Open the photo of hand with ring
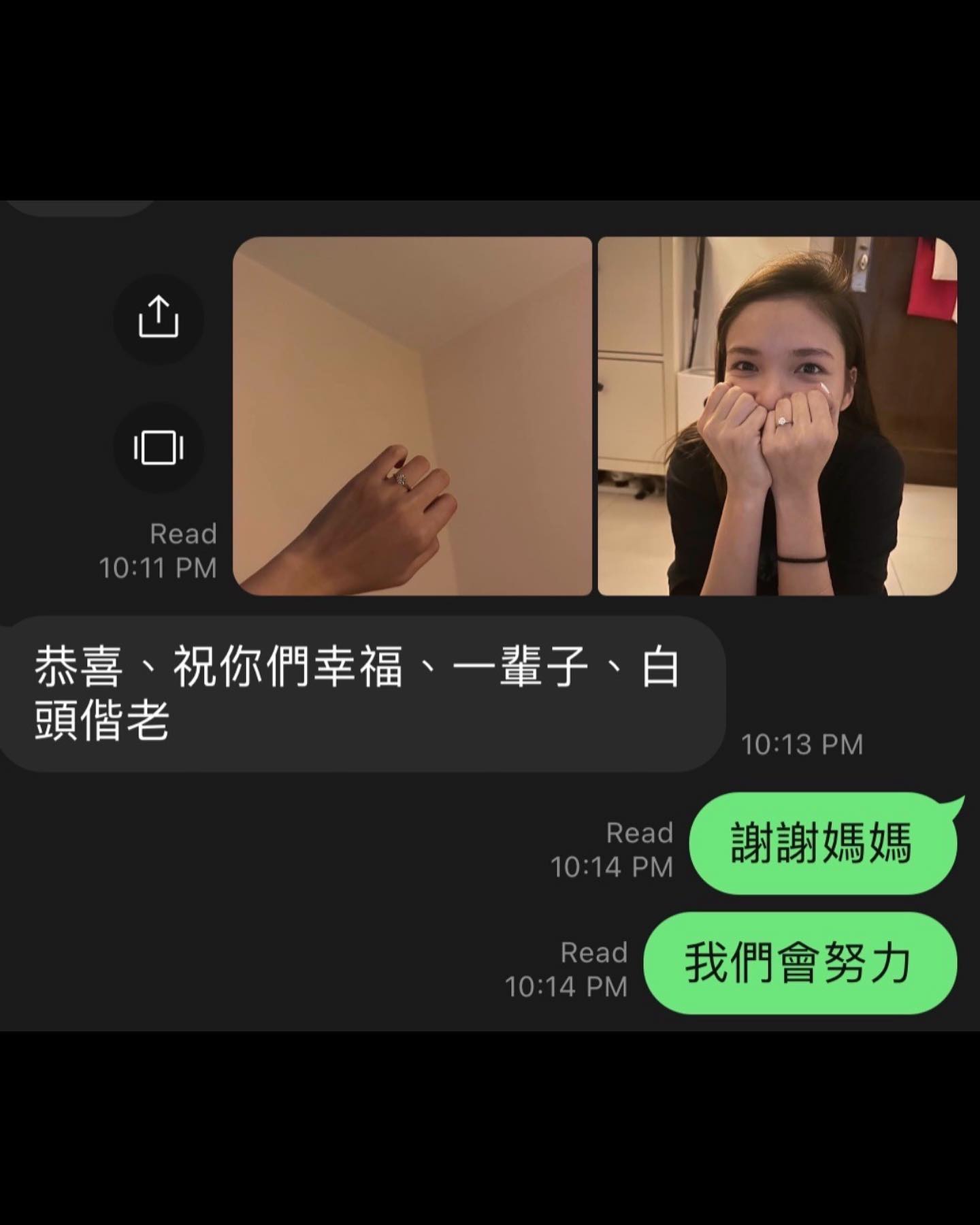Screen dimensions: 980x1225 click(412, 416)
